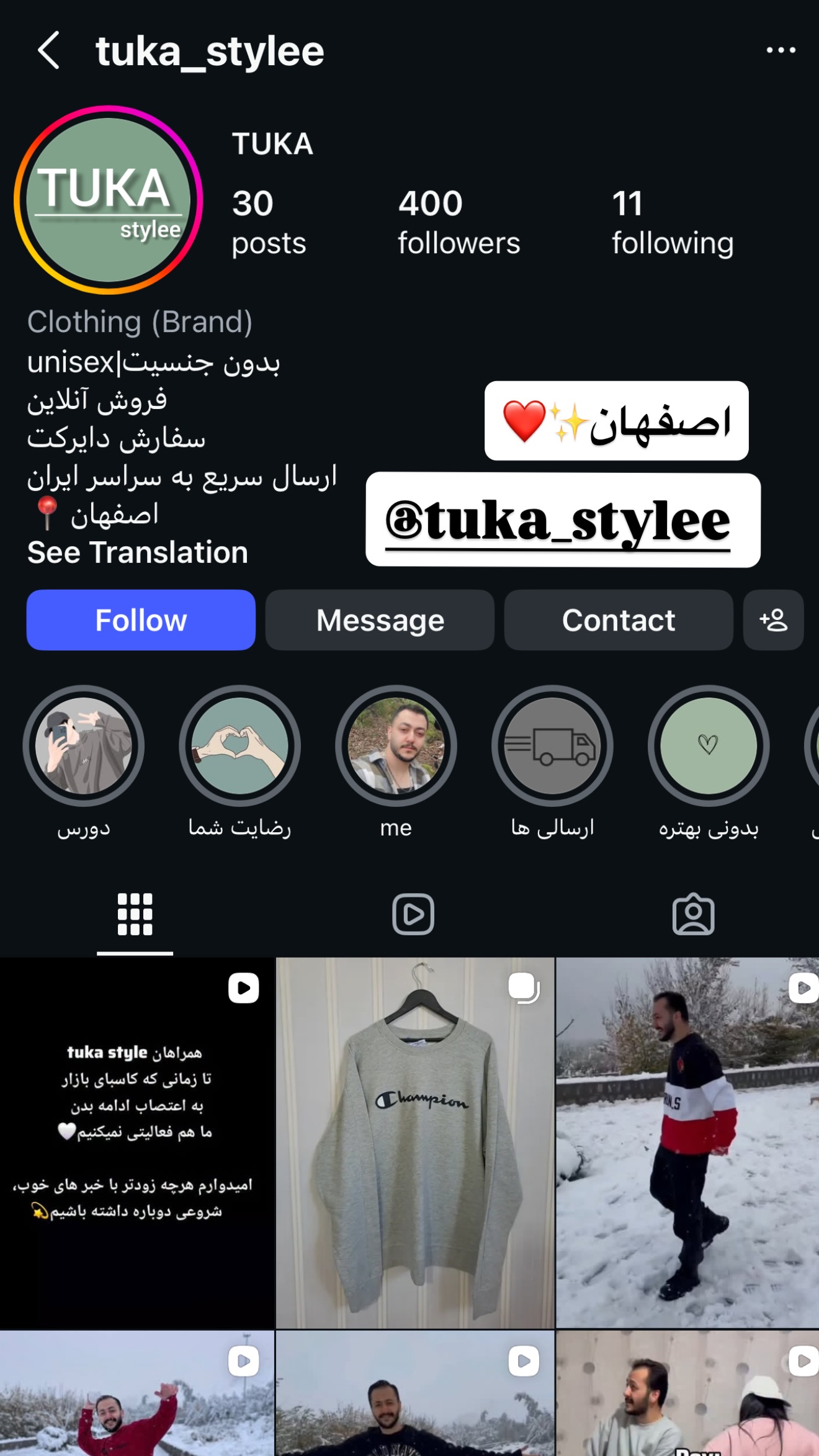
Task: Send a message to TUKA
Action: (380, 620)
